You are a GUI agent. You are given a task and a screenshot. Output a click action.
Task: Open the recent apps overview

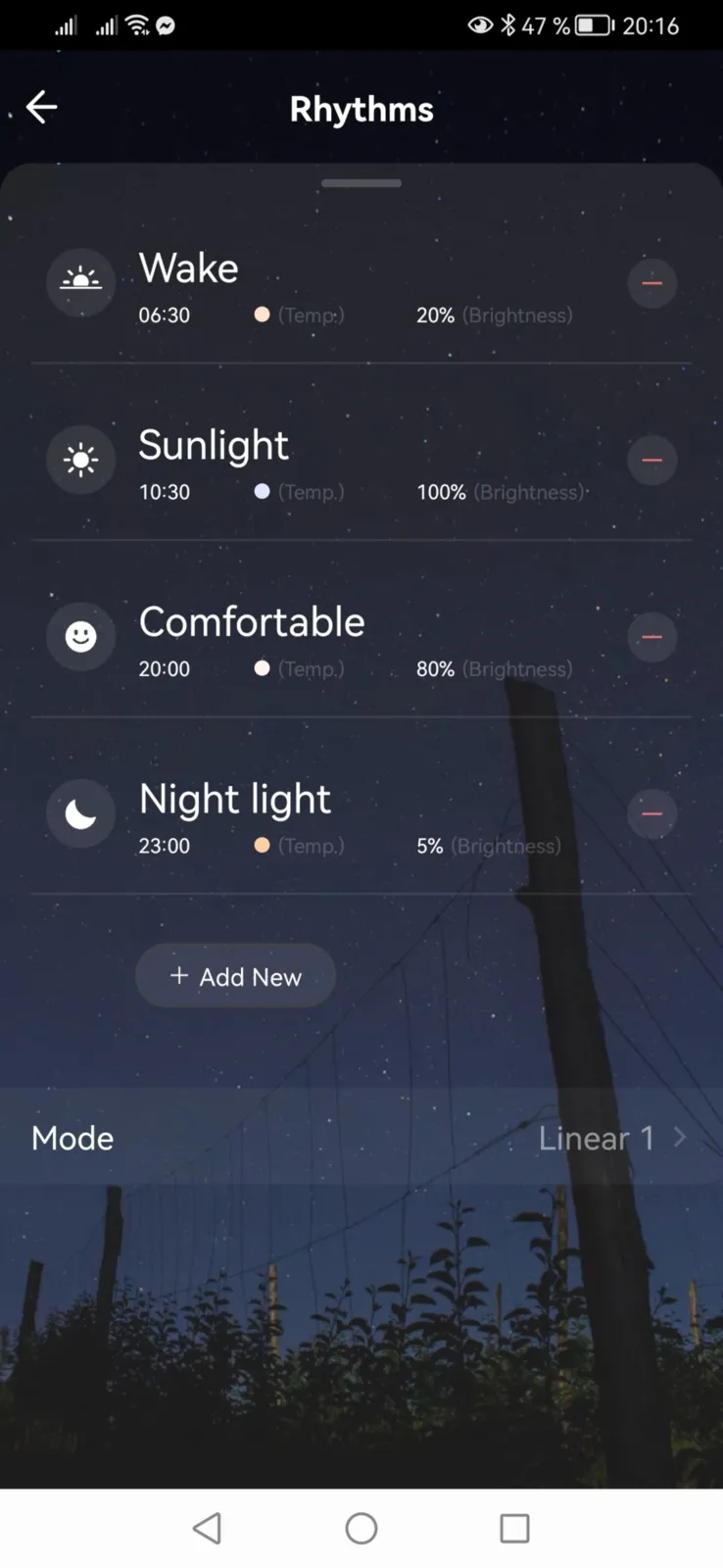514,1528
